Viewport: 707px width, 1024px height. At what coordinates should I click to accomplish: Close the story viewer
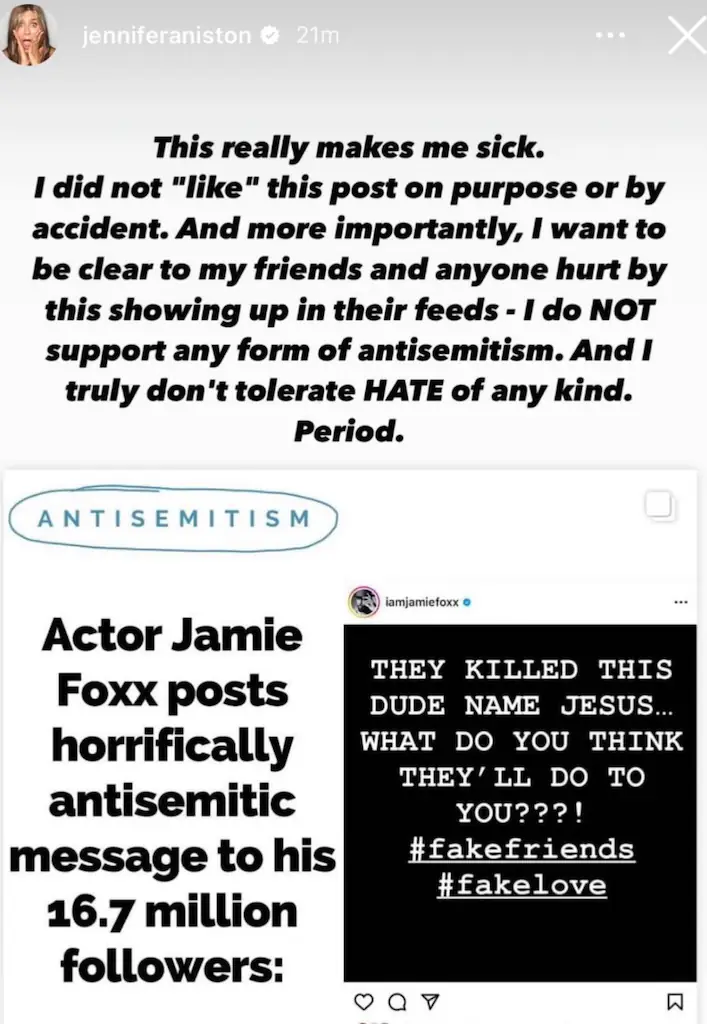coord(685,35)
